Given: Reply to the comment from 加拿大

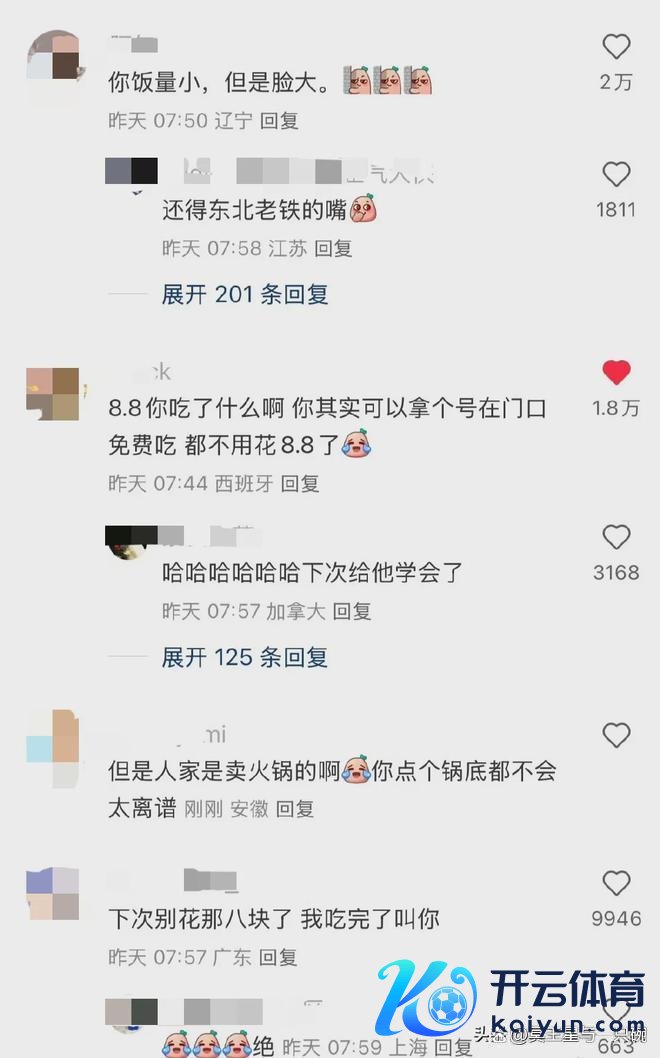Looking at the screenshot, I should (x=351, y=611).
